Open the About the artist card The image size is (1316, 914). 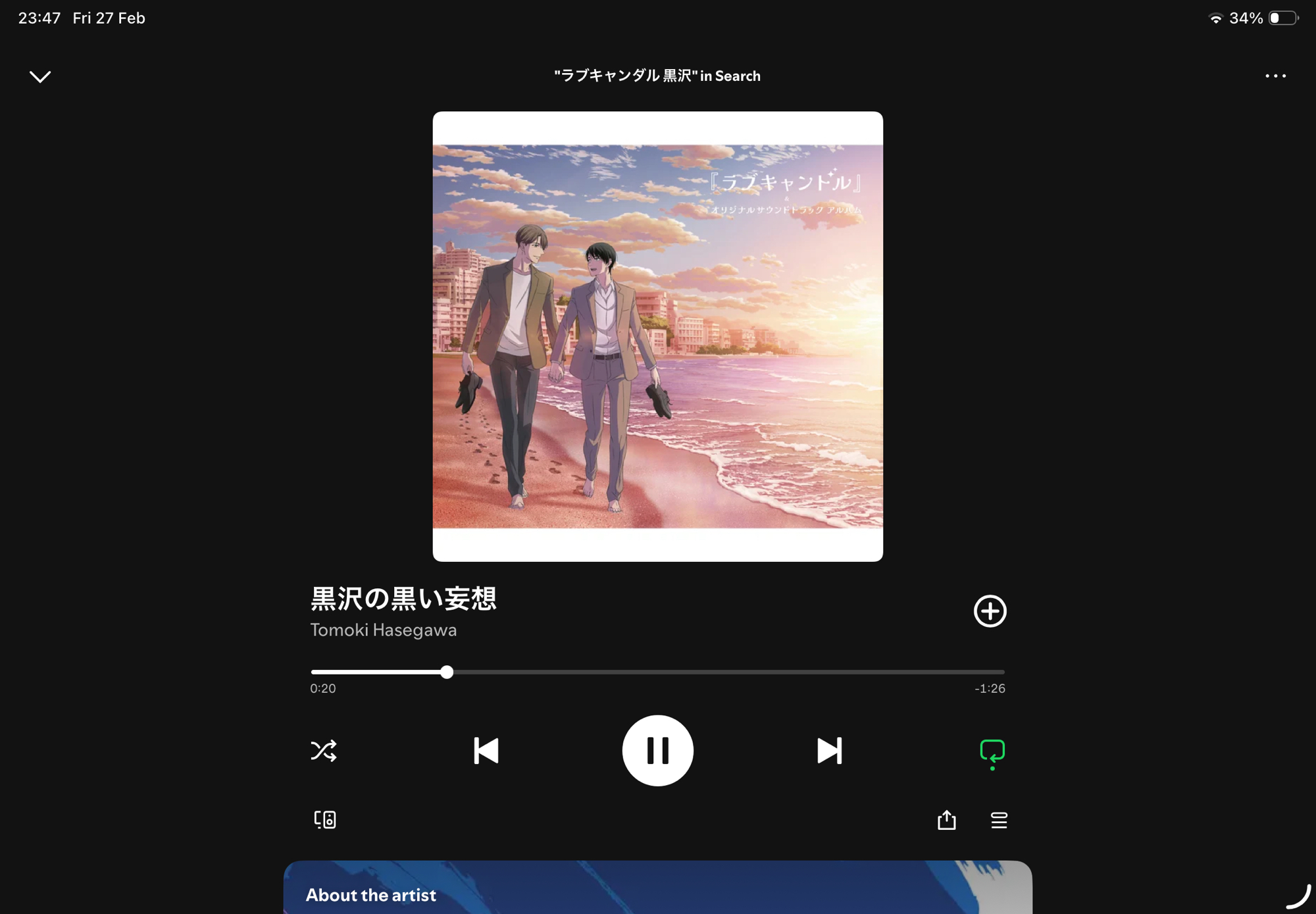[657, 888]
